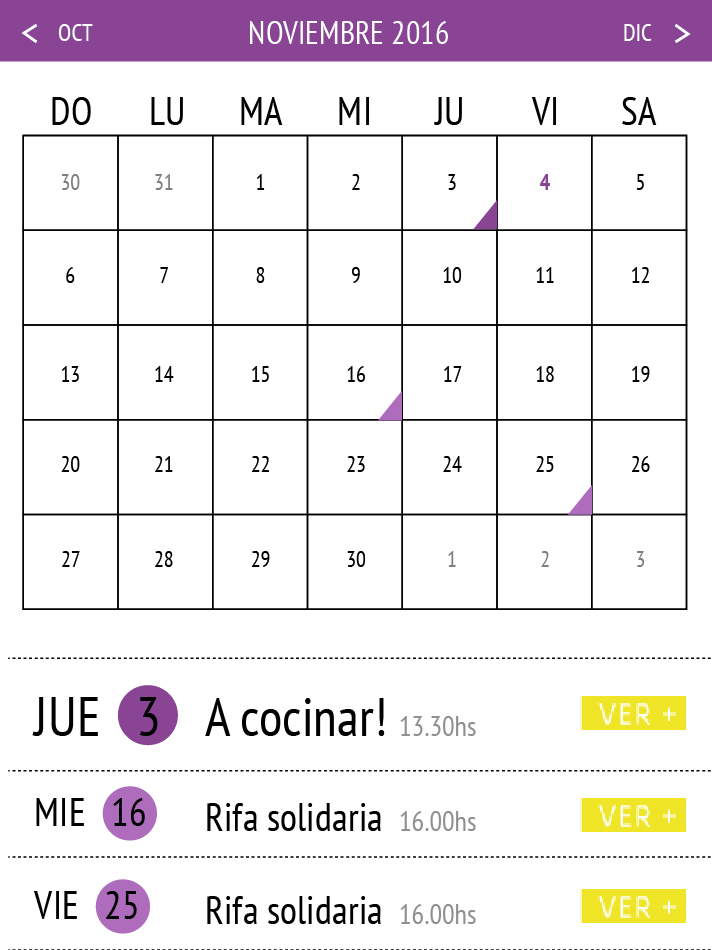Choose today's date, November 4
712x950 pixels.
[545, 183]
